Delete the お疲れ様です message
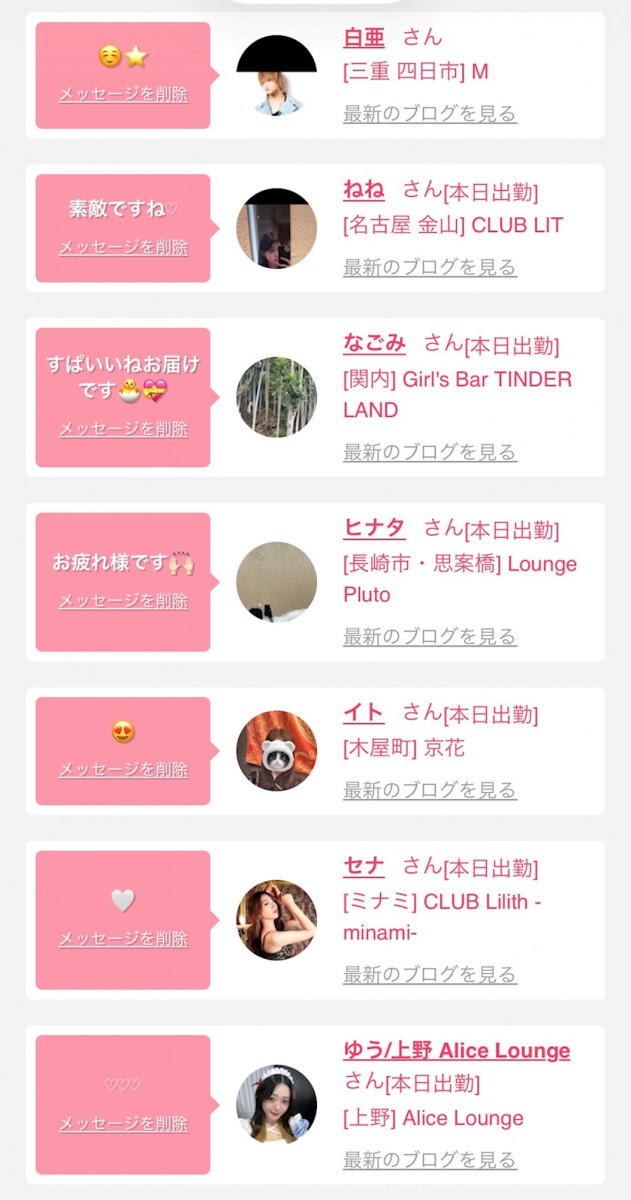 [123, 601]
